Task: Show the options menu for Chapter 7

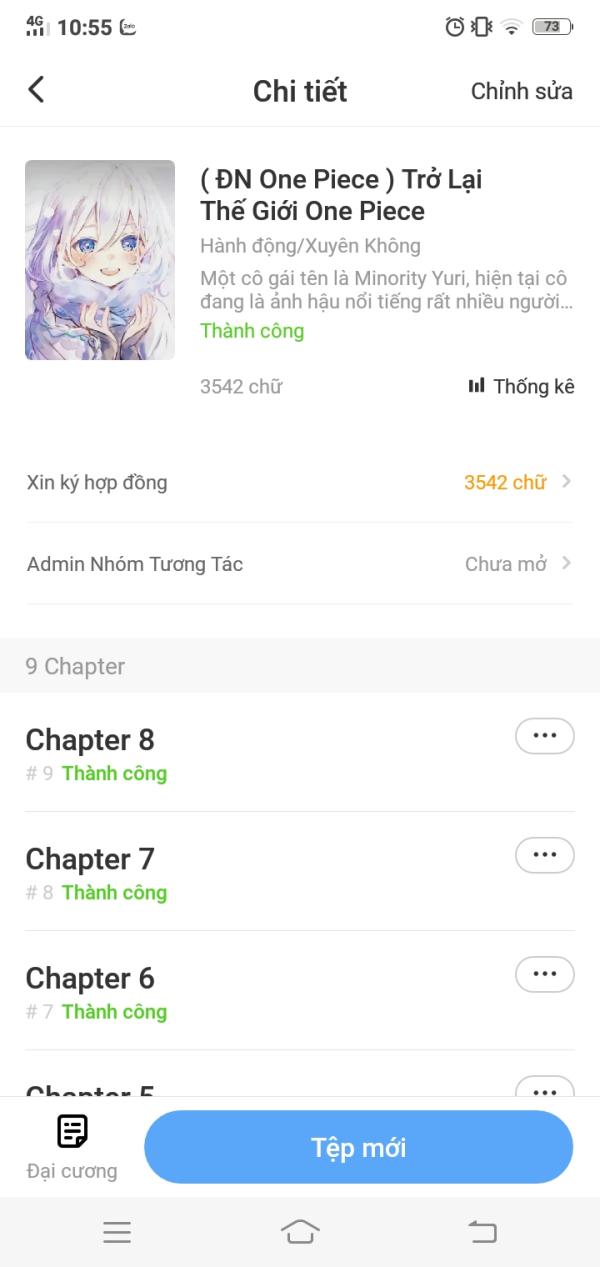Action: click(544, 855)
